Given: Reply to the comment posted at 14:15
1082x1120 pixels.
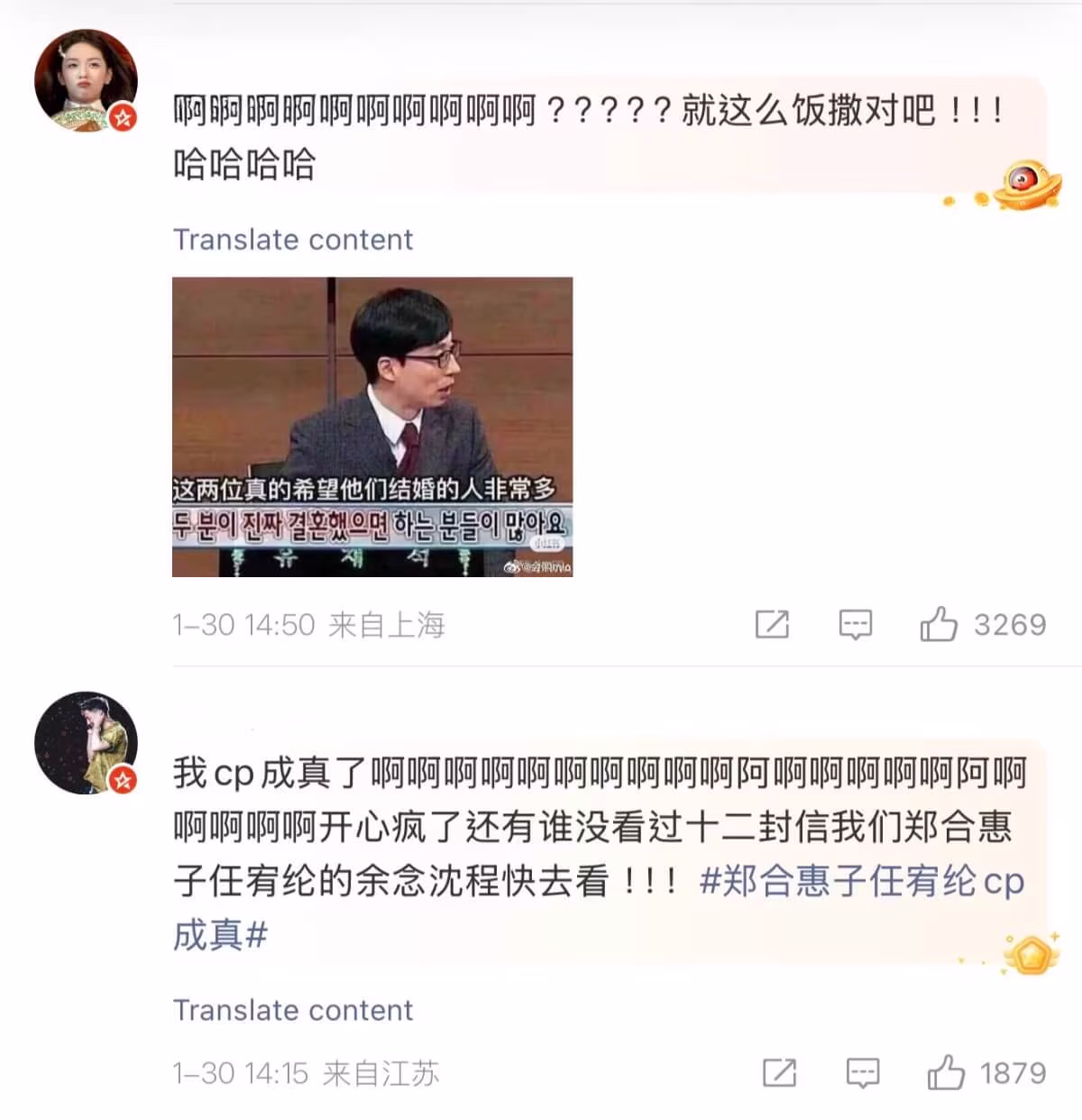Looking at the screenshot, I should point(862,1073).
